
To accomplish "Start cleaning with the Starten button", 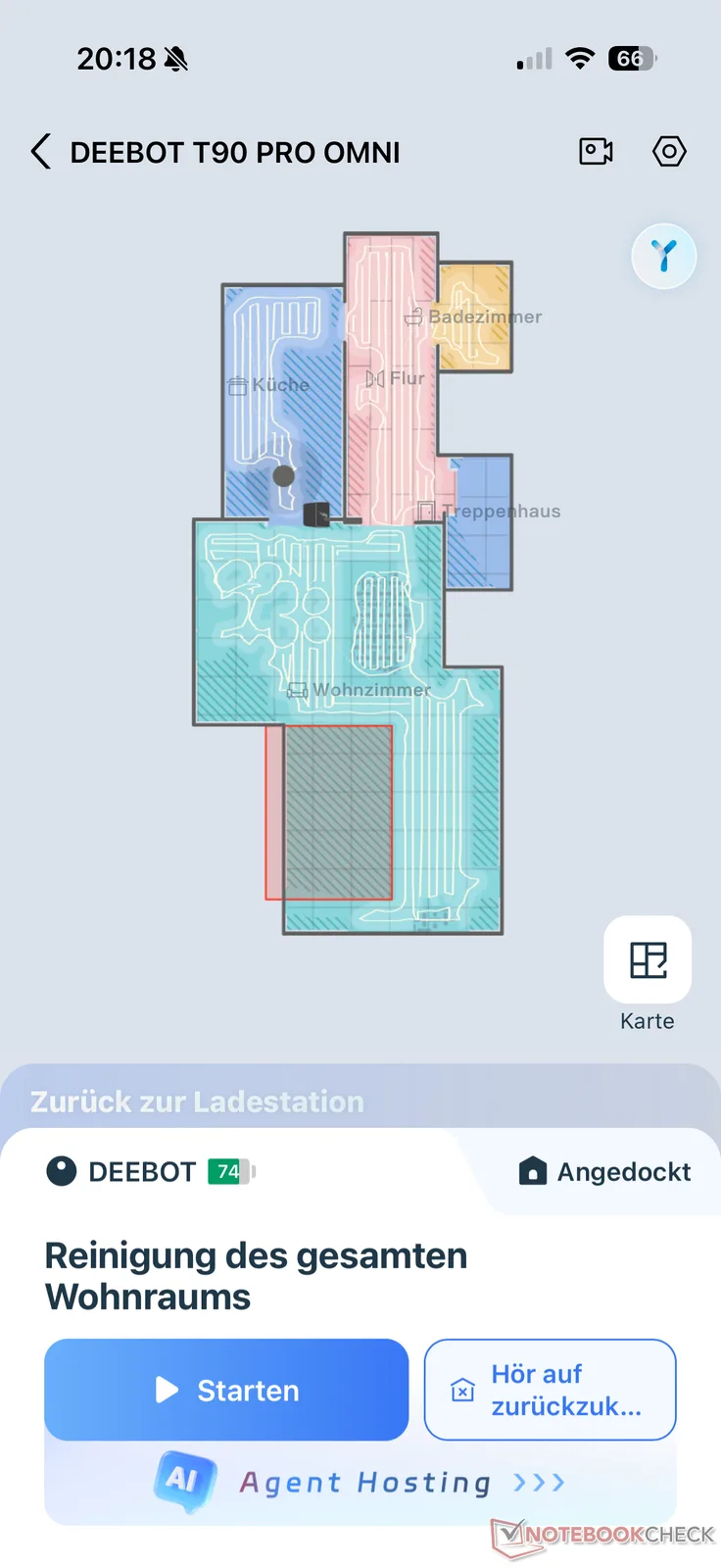I will (x=226, y=1390).
